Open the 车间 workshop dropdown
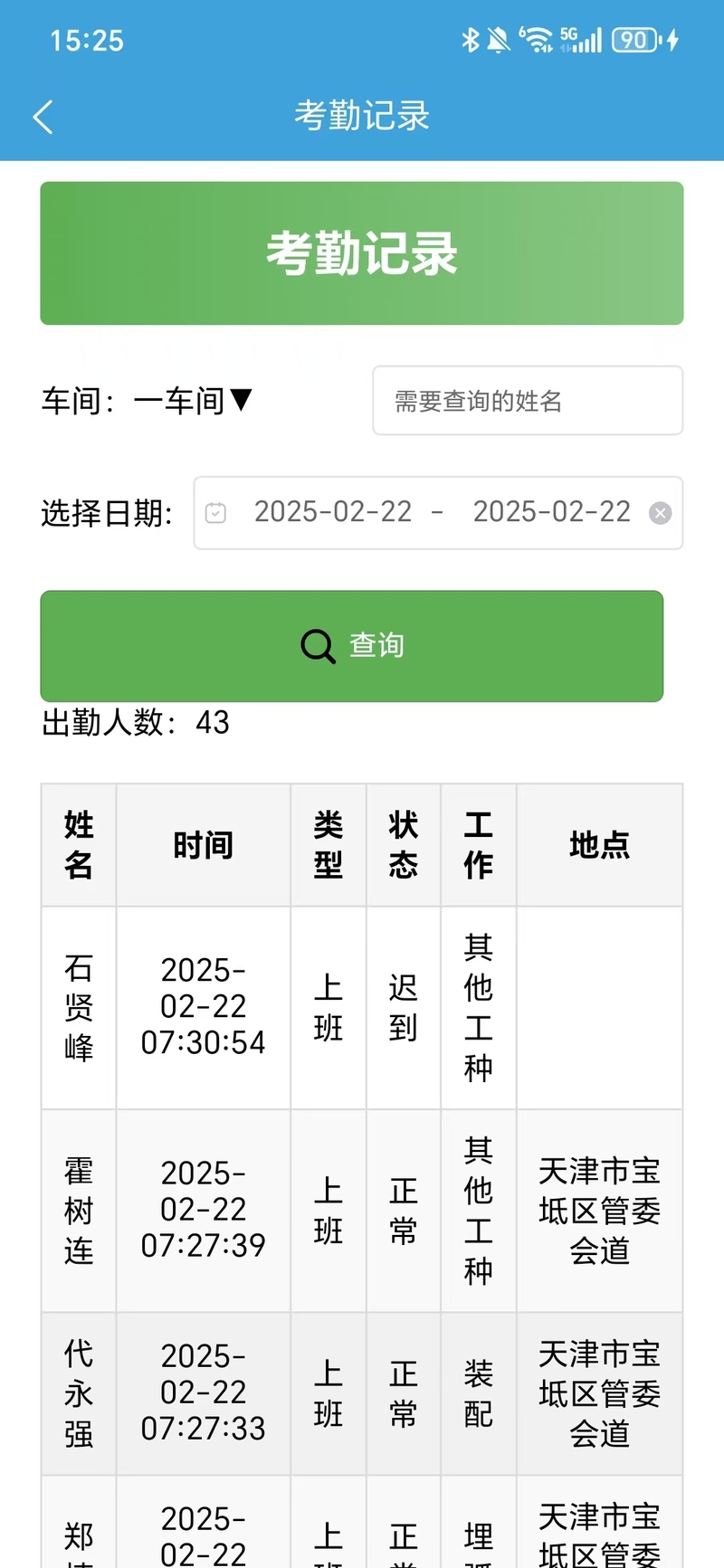 [x=193, y=400]
